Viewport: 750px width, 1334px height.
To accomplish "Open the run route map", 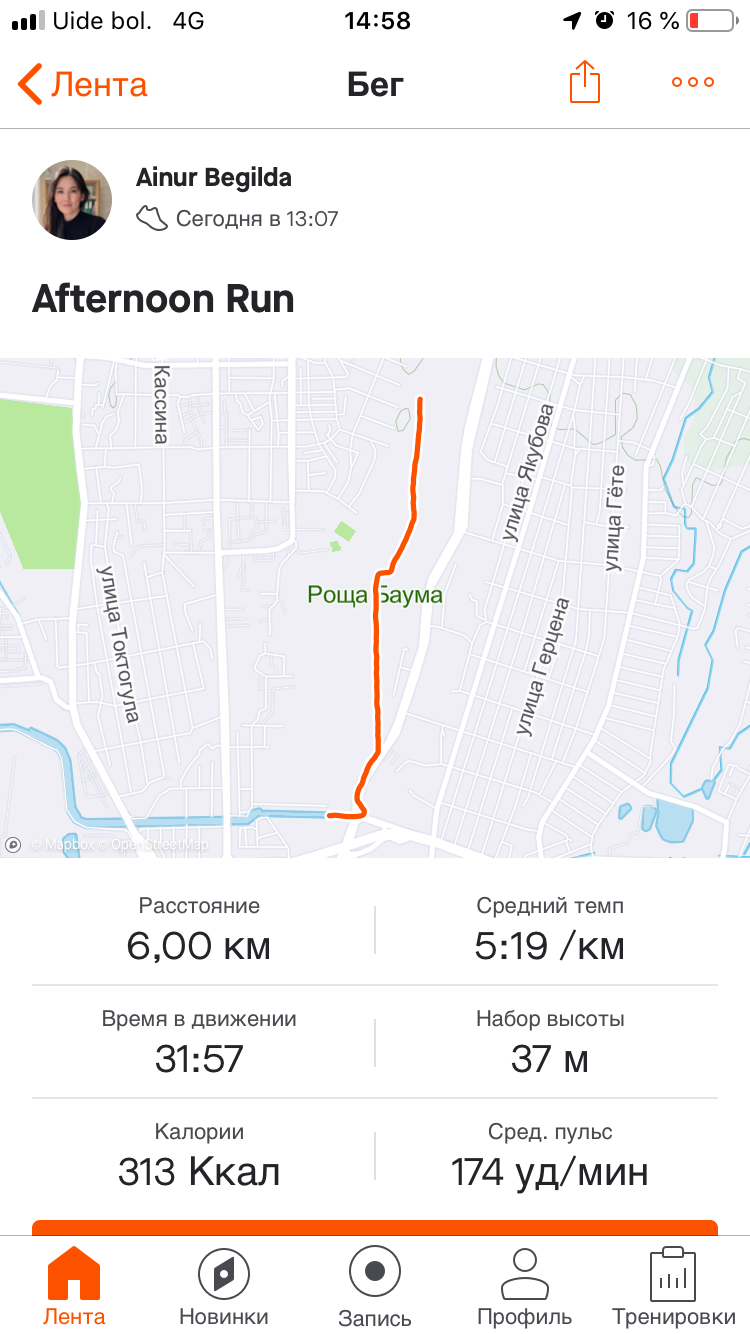I will (x=375, y=607).
